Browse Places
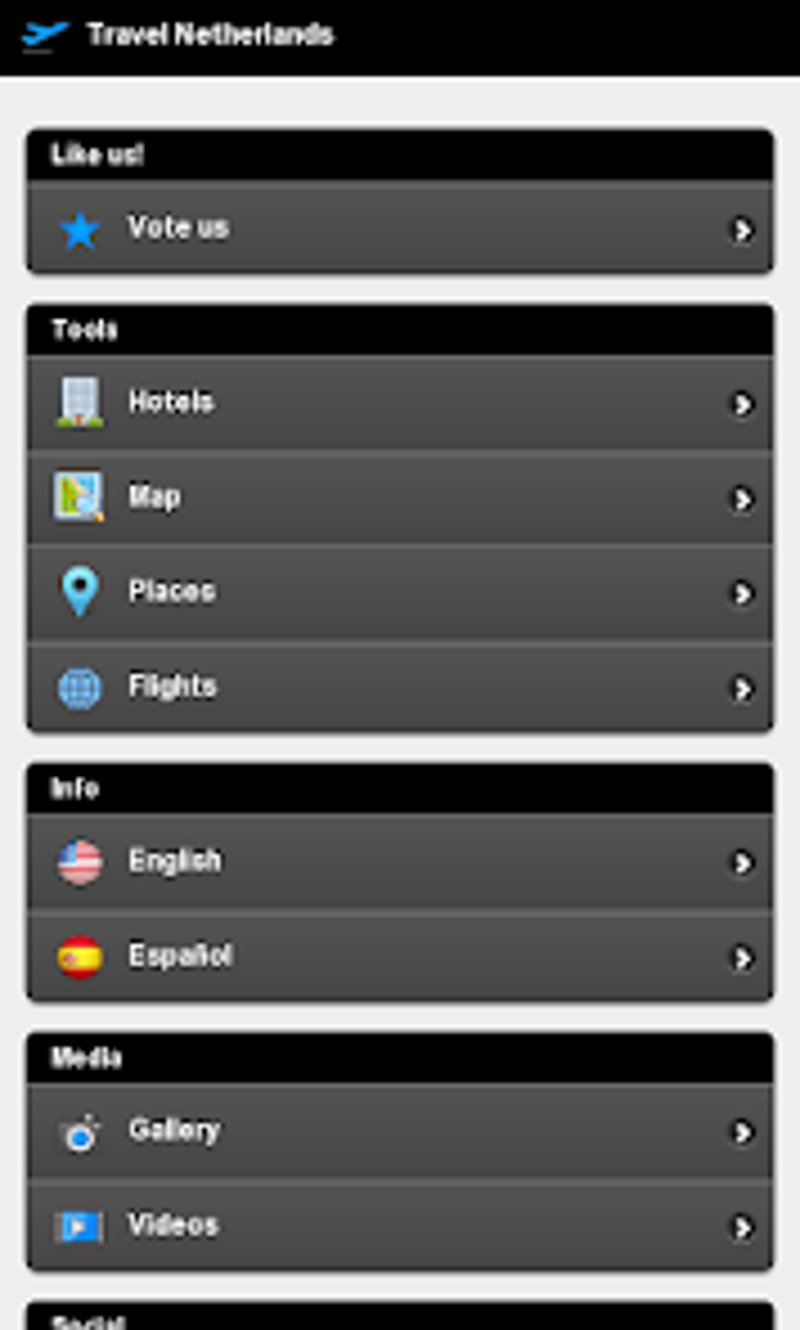This screenshot has height=1330, width=800. [400, 592]
